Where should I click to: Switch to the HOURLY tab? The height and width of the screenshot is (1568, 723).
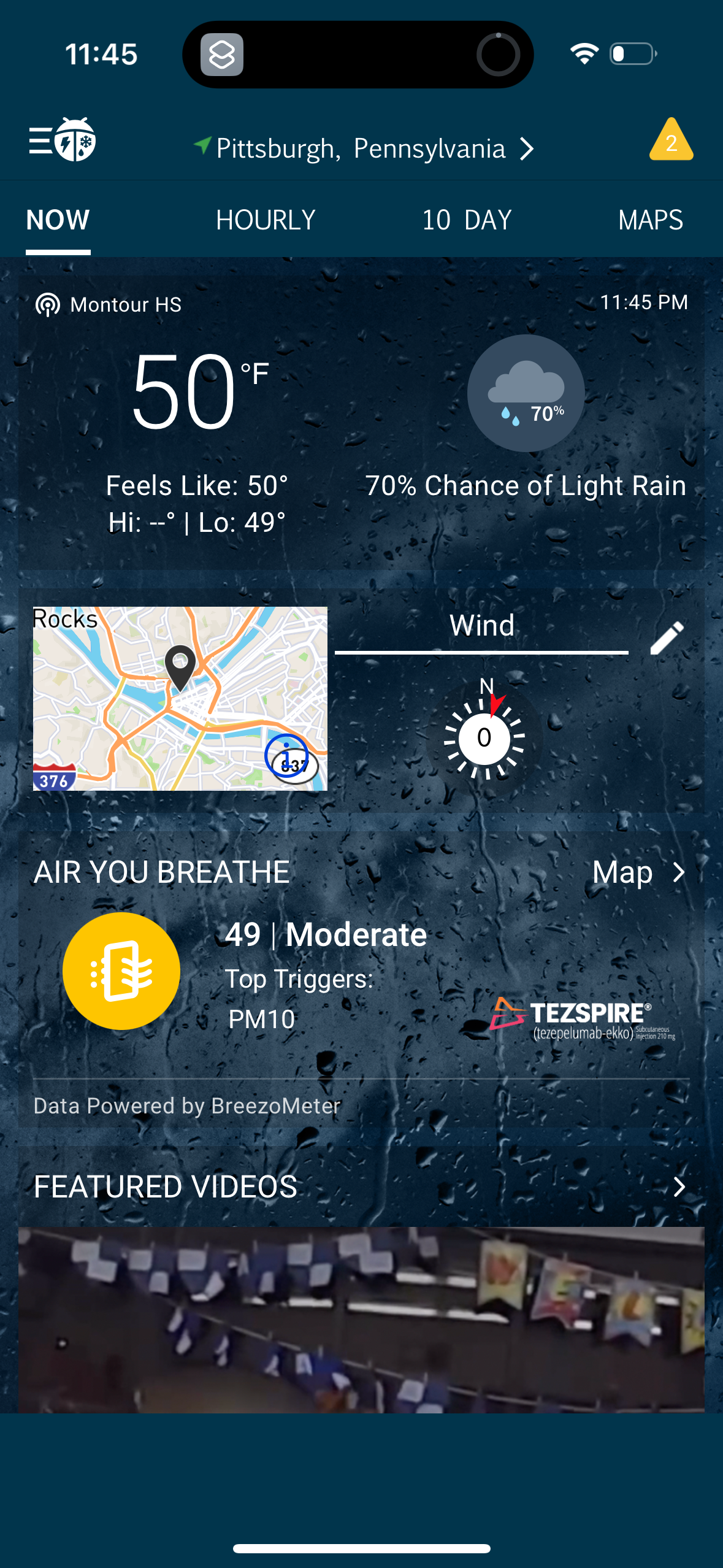(x=265, y=220)
